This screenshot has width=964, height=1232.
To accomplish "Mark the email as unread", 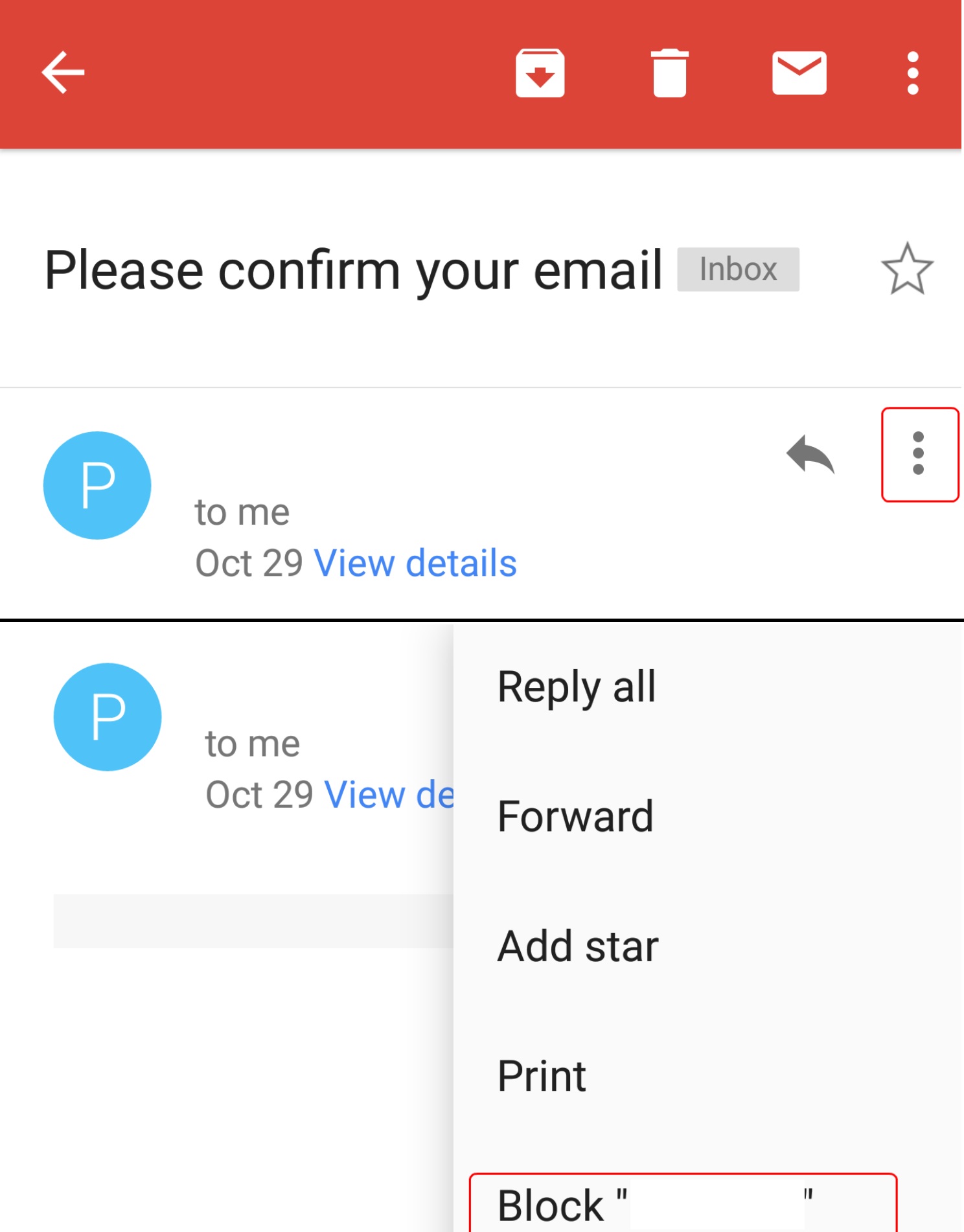I will (798, 73).
